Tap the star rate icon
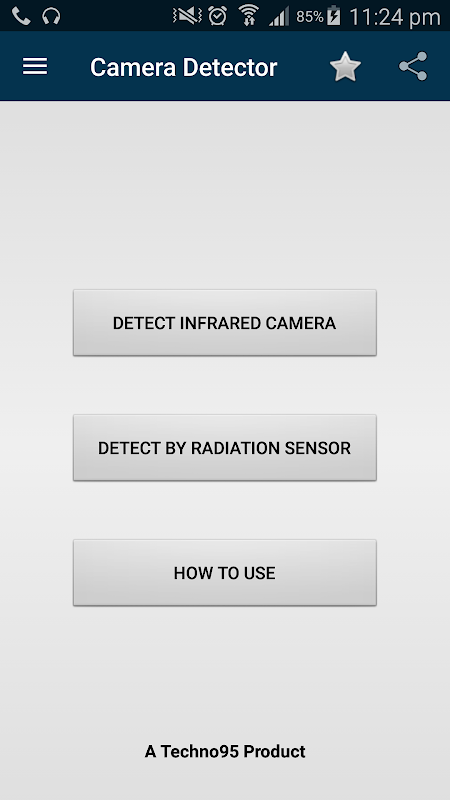This screenshot has width=450, height=800. (x=345, y=67)
